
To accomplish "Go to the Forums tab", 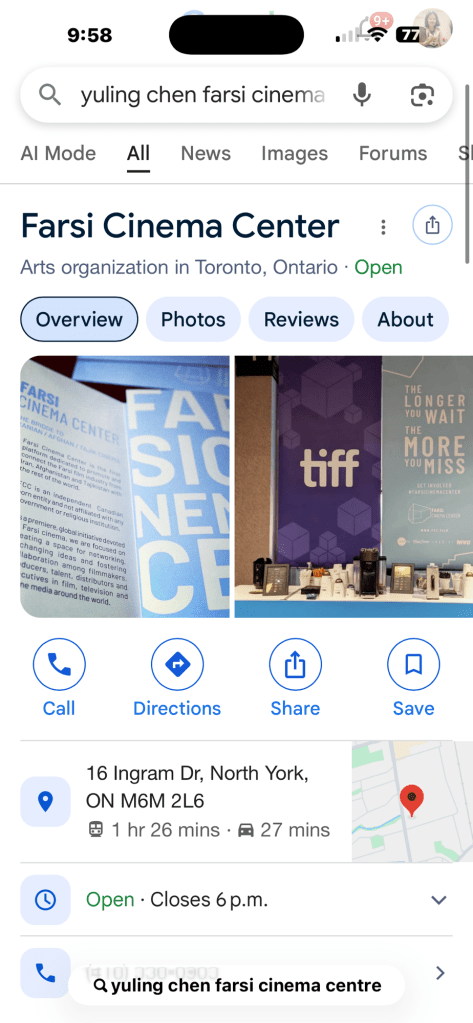I will pyautogui.click(x=393, y=153).
